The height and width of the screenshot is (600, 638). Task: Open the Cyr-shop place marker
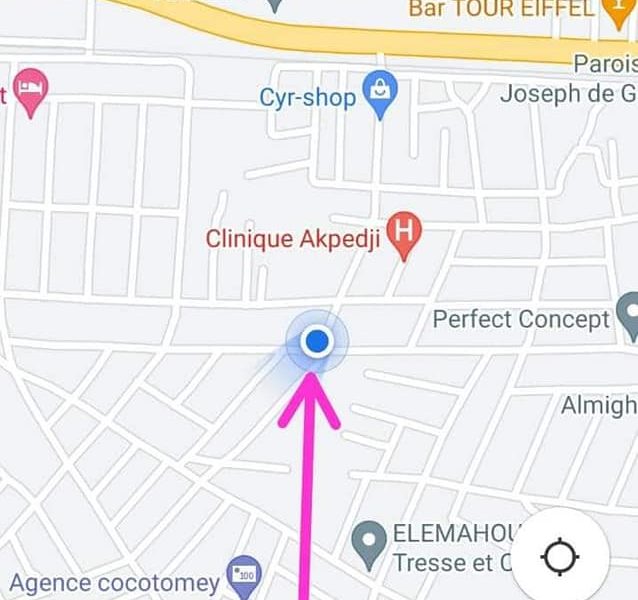coord(380,93)
